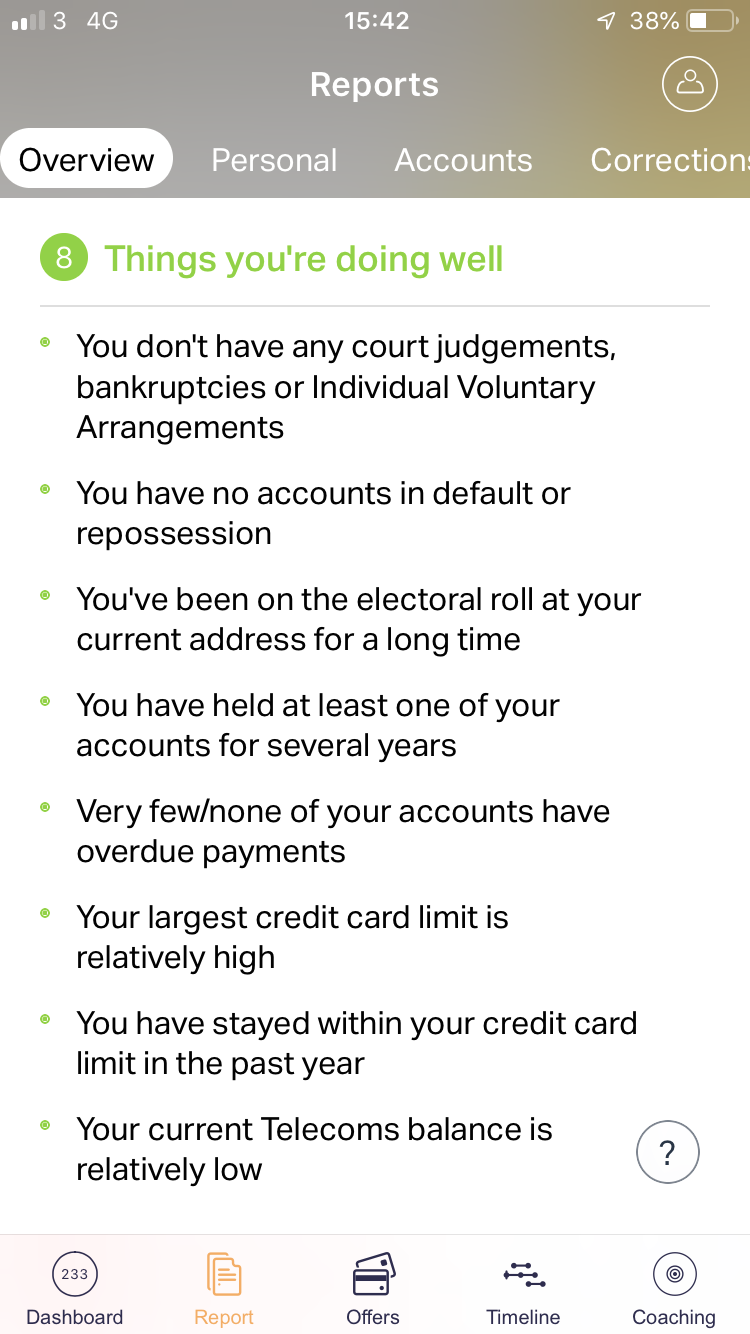
Task: Go to the Dashboard tab
Action: 75,1288
